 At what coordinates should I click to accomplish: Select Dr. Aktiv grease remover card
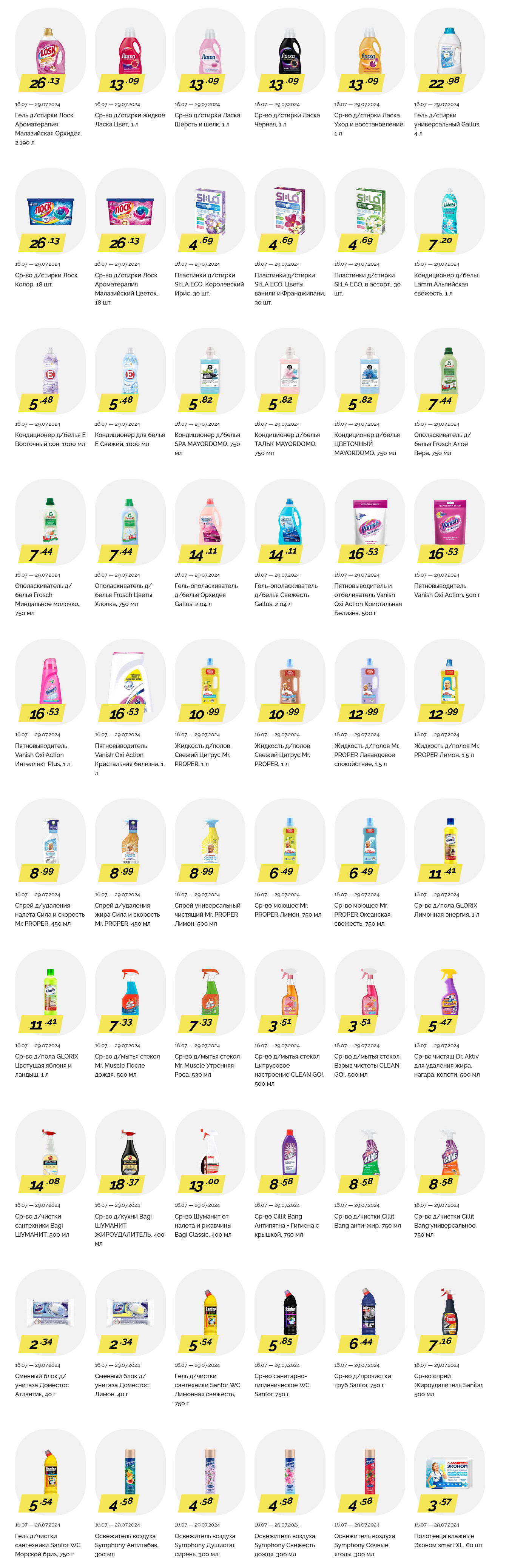tap(449, 993)
